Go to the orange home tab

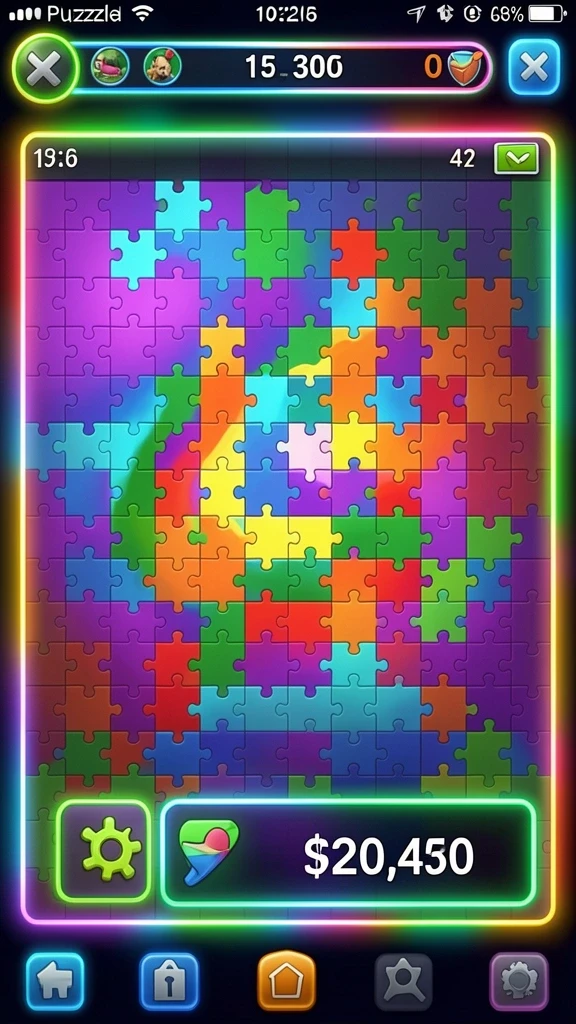(286, 982)
